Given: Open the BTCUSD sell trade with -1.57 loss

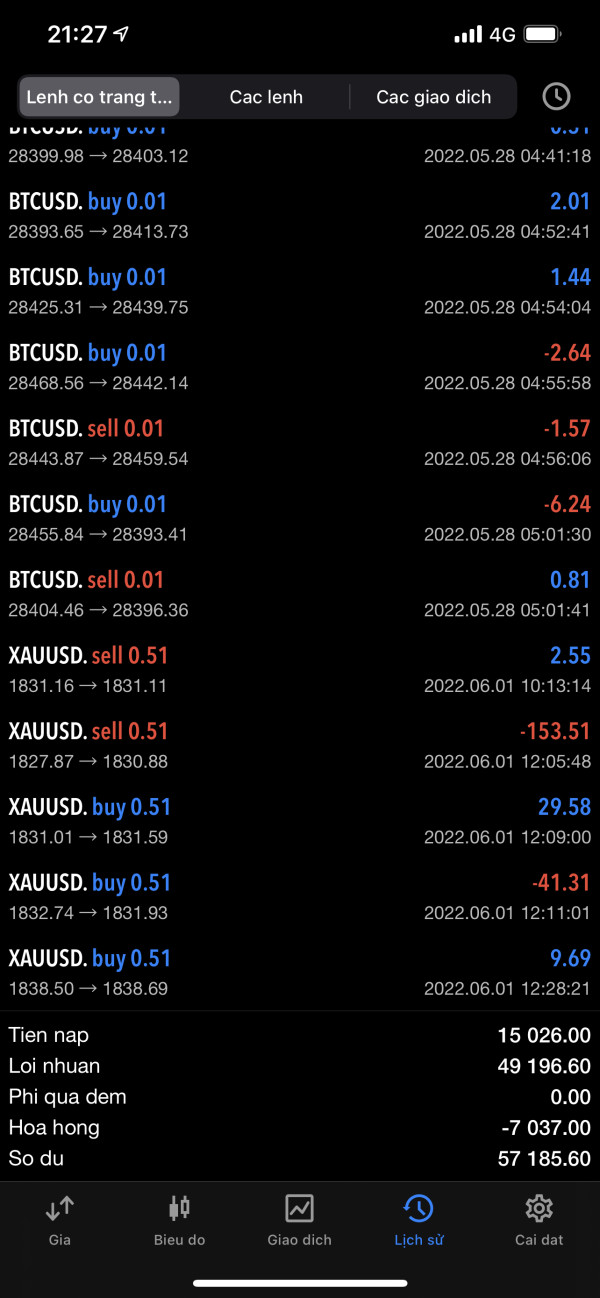Looking at the screenshot, I should pos(300,442).
